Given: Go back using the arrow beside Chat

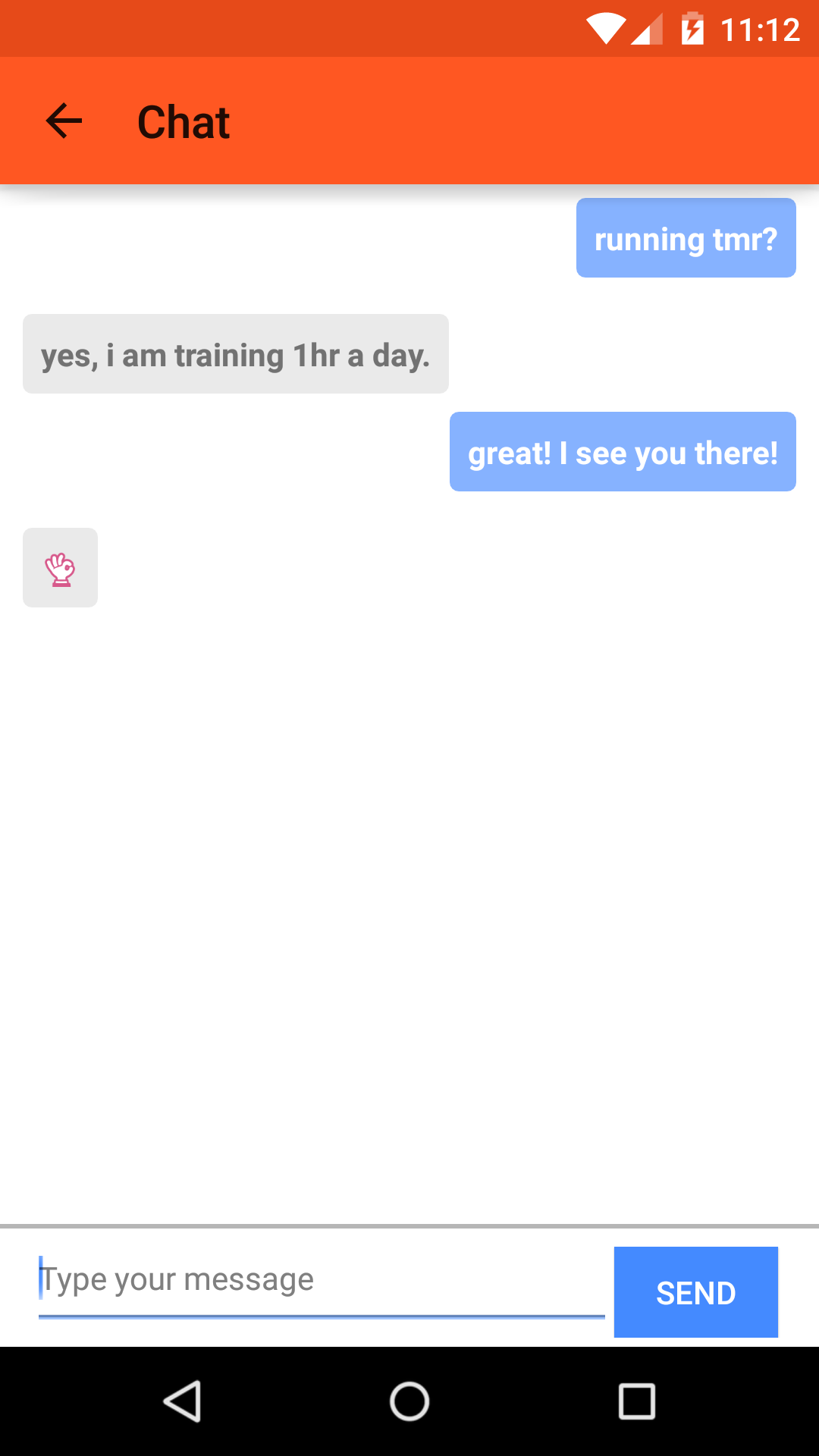Looking at the screenshot, I should [x=64, y=121].
